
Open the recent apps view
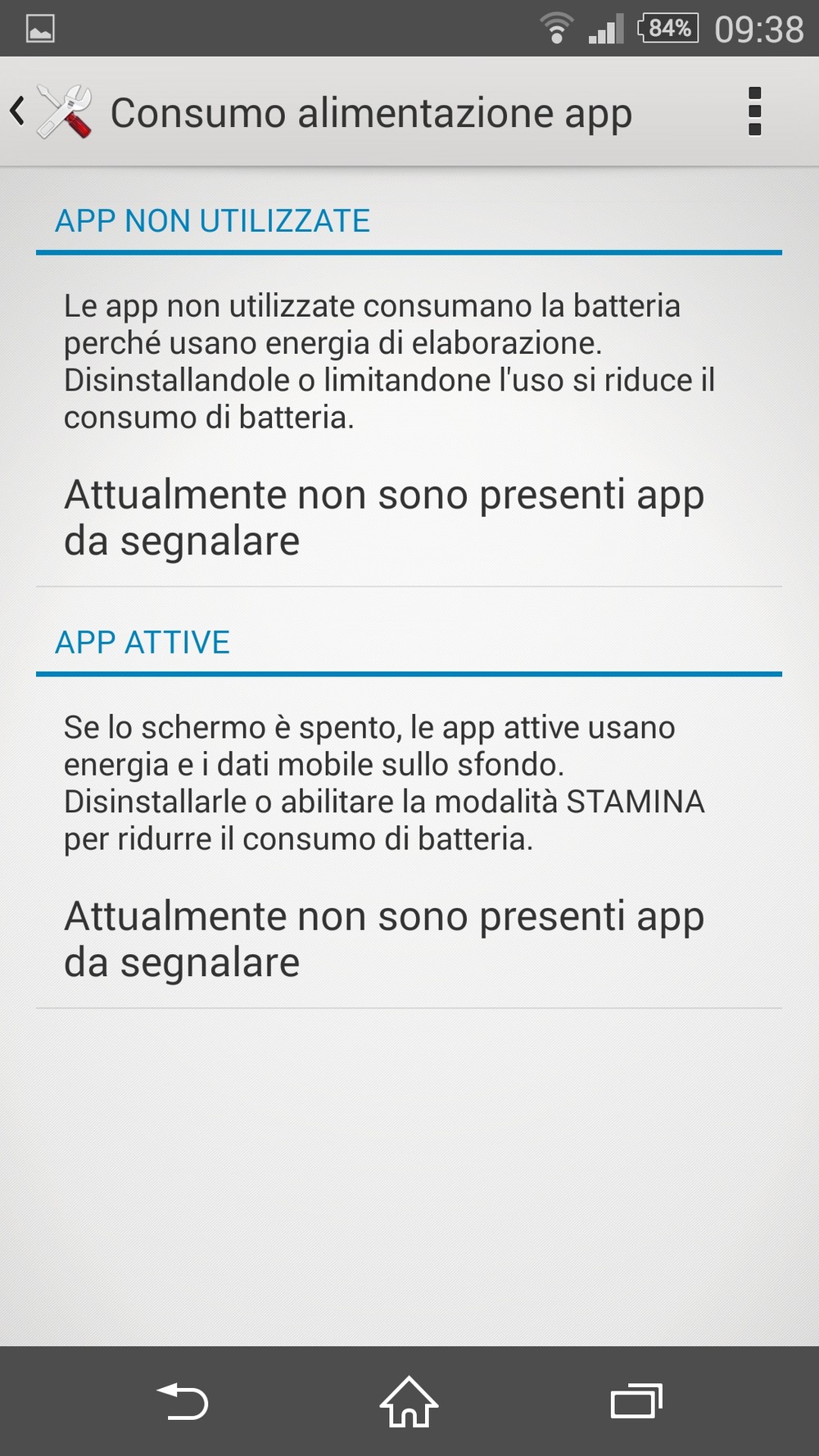(x=636, y=1402)
